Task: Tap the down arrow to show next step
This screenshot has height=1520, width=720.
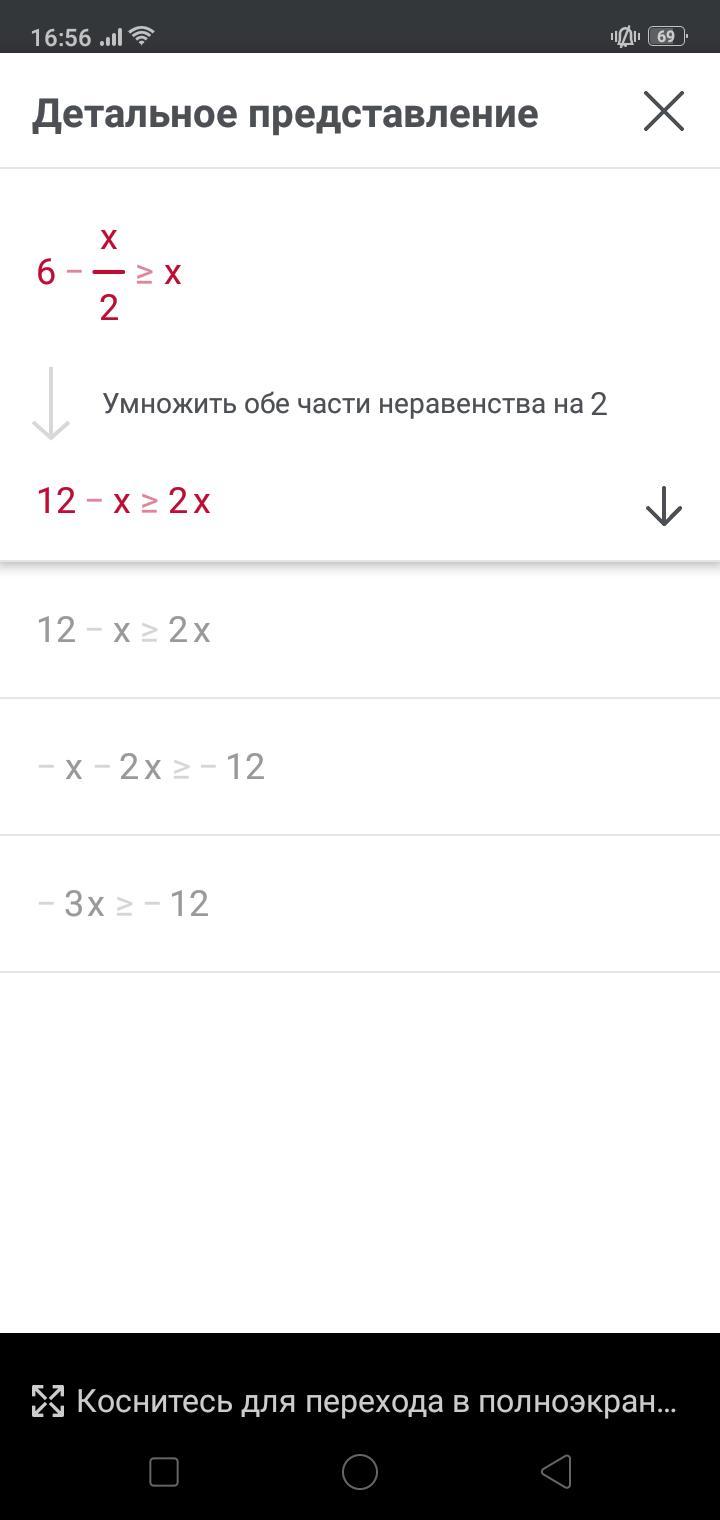Action: (x=663, y=505)
